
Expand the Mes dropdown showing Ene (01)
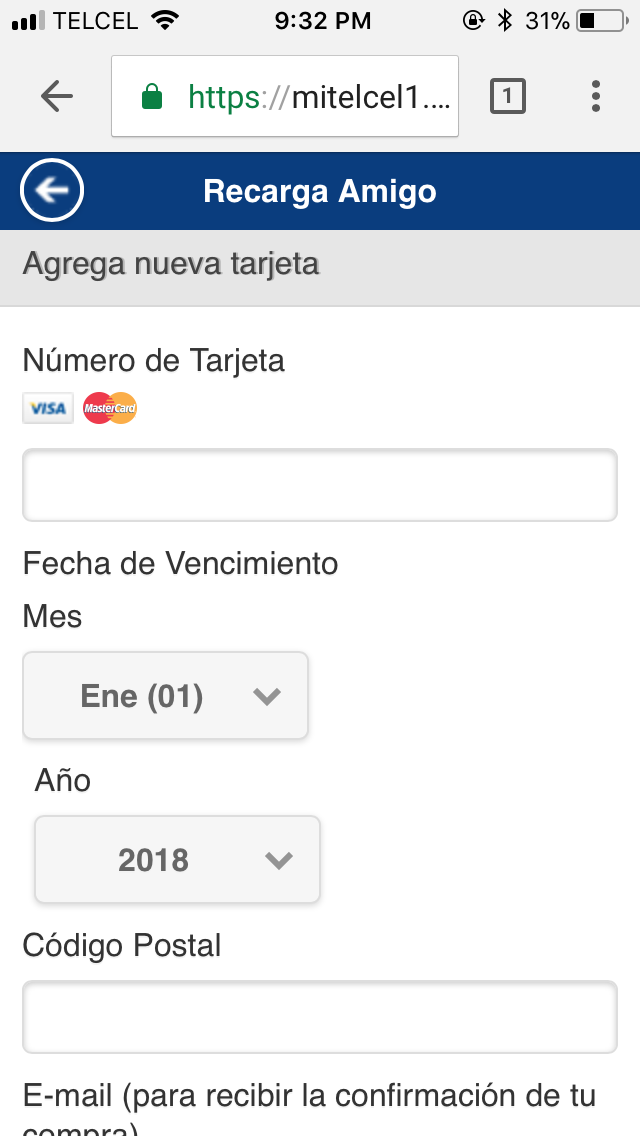pos(165,696)
